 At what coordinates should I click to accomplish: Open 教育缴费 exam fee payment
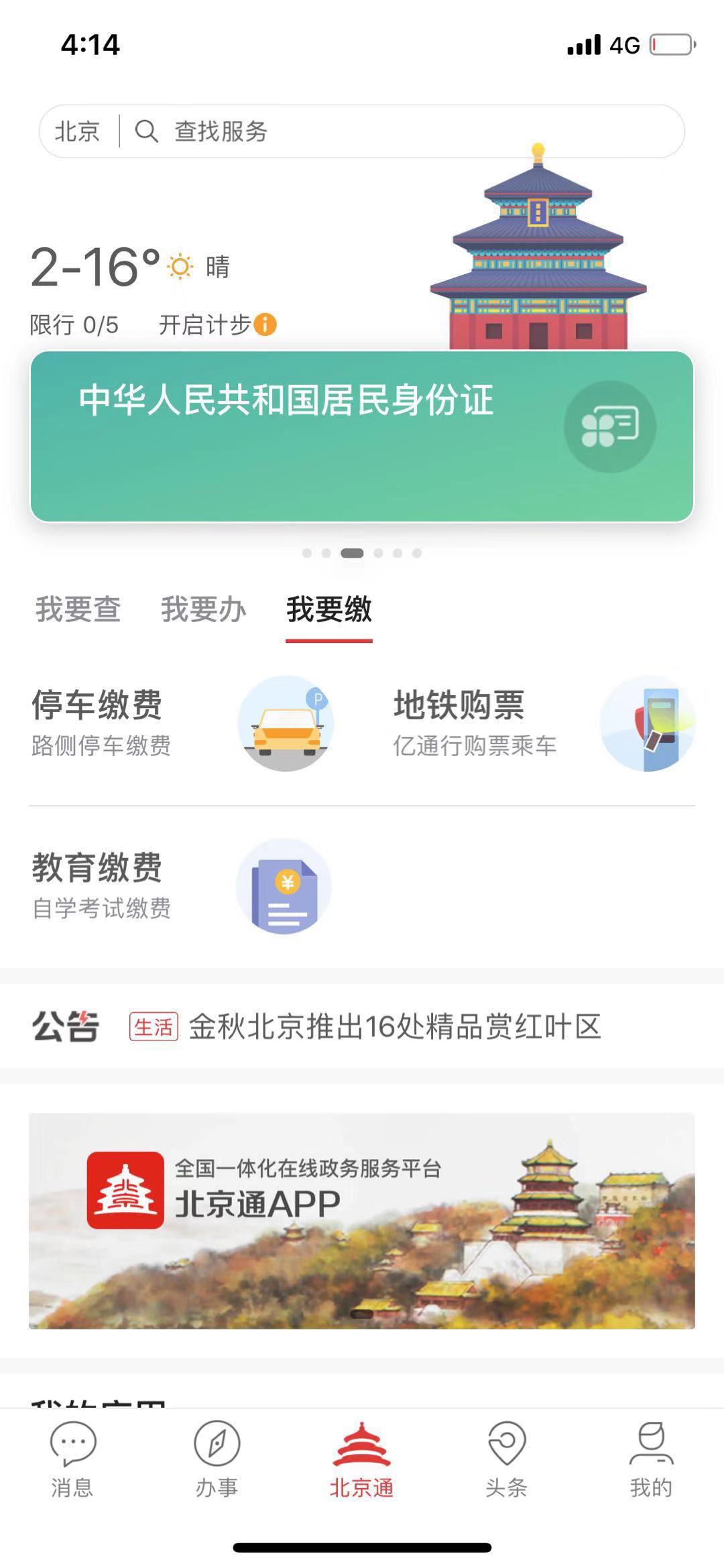coord(182,886)
